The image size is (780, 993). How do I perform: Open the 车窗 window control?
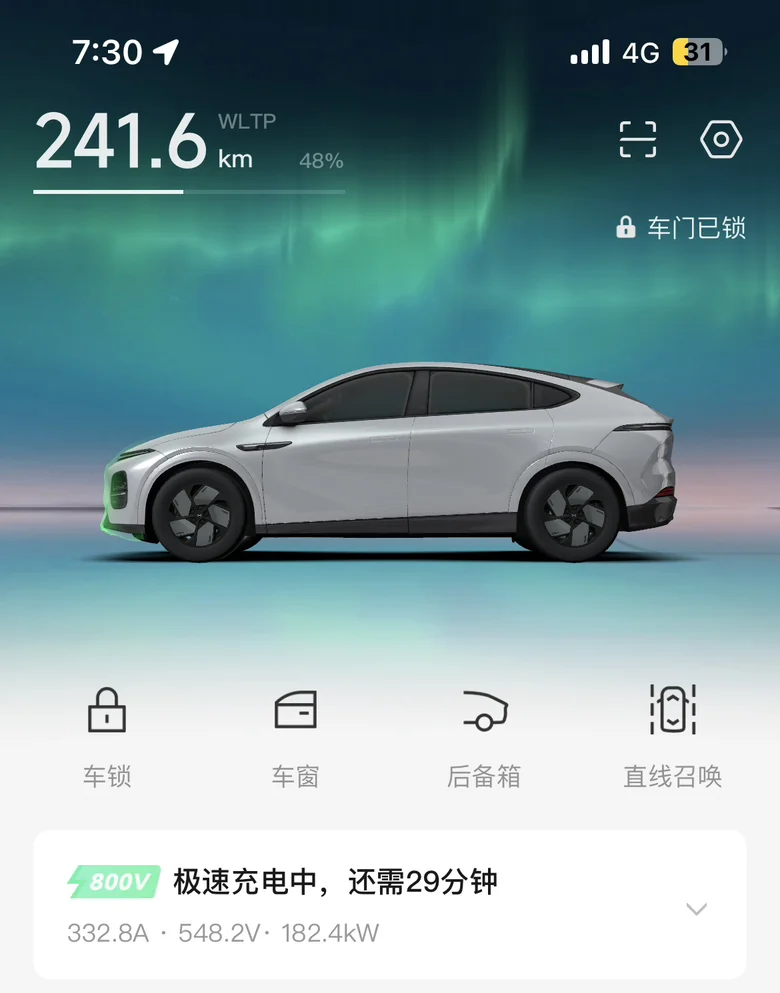click(x=295, y=738)
